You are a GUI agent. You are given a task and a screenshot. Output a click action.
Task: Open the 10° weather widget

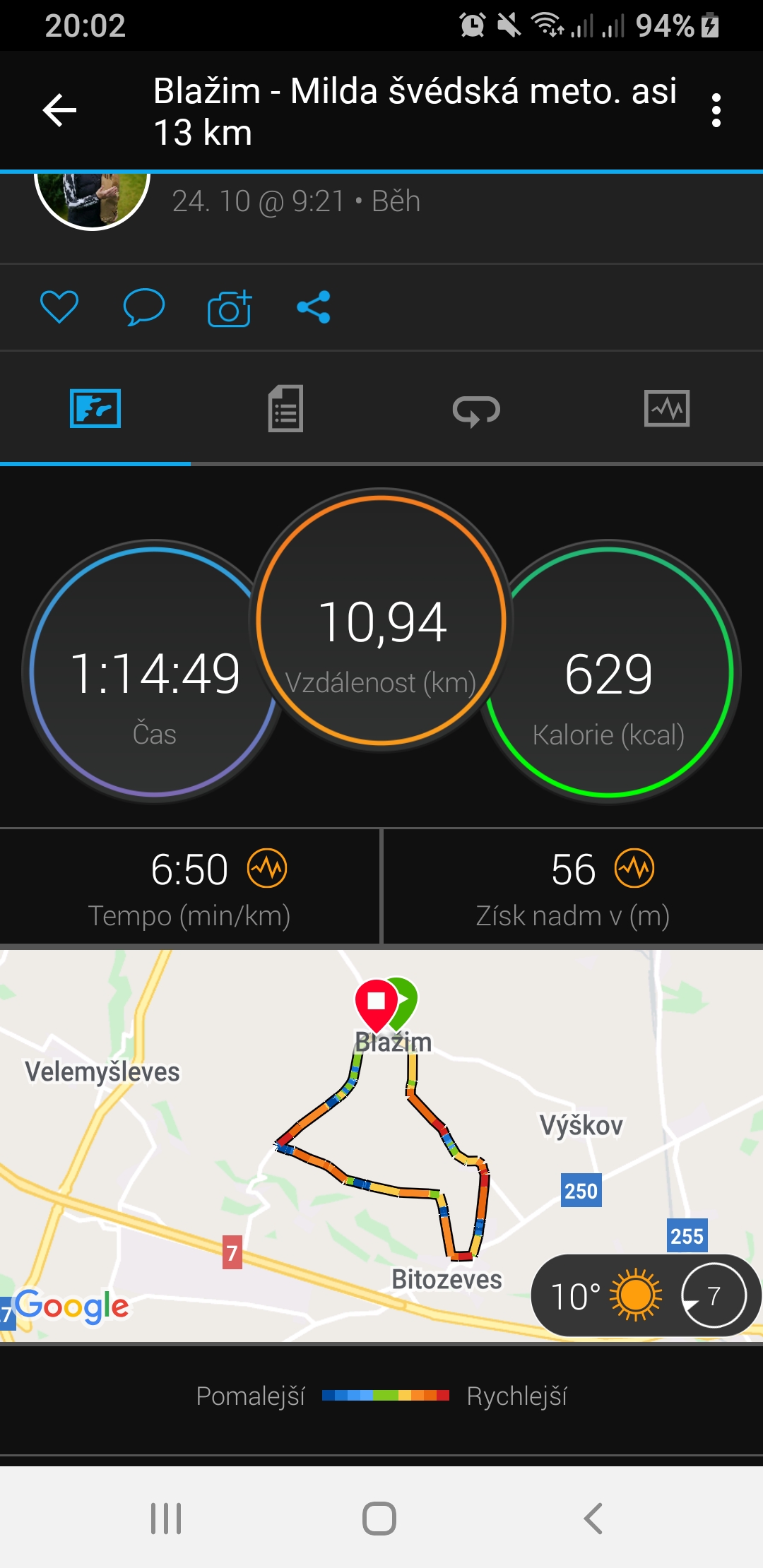tap(646, 1296)
